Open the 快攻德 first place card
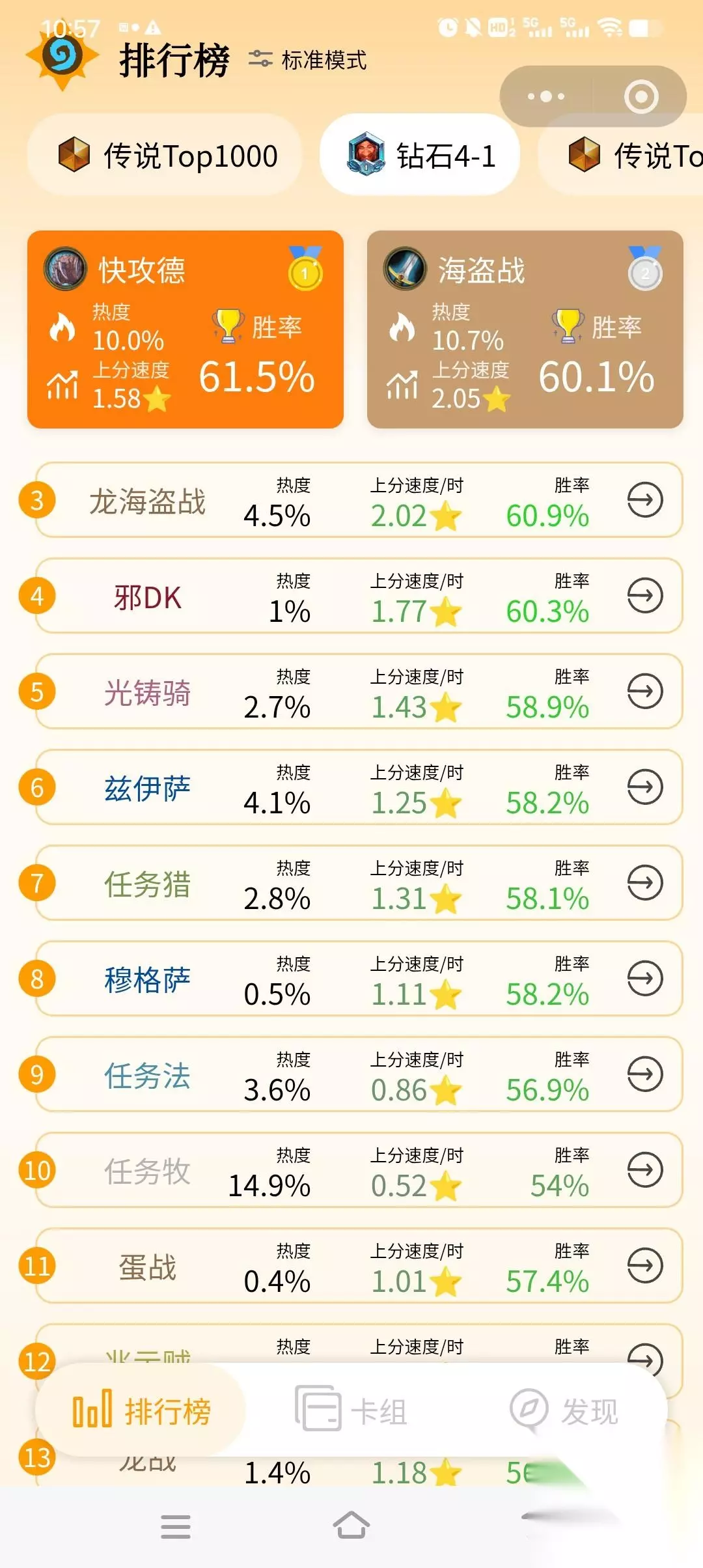 (x=186, y=329)
